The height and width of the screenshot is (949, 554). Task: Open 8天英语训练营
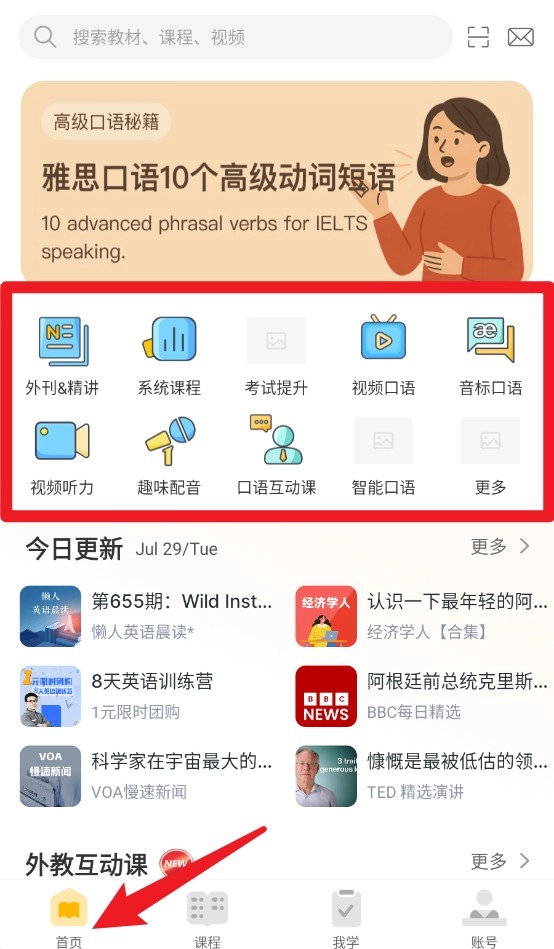[x=147, y=696]
